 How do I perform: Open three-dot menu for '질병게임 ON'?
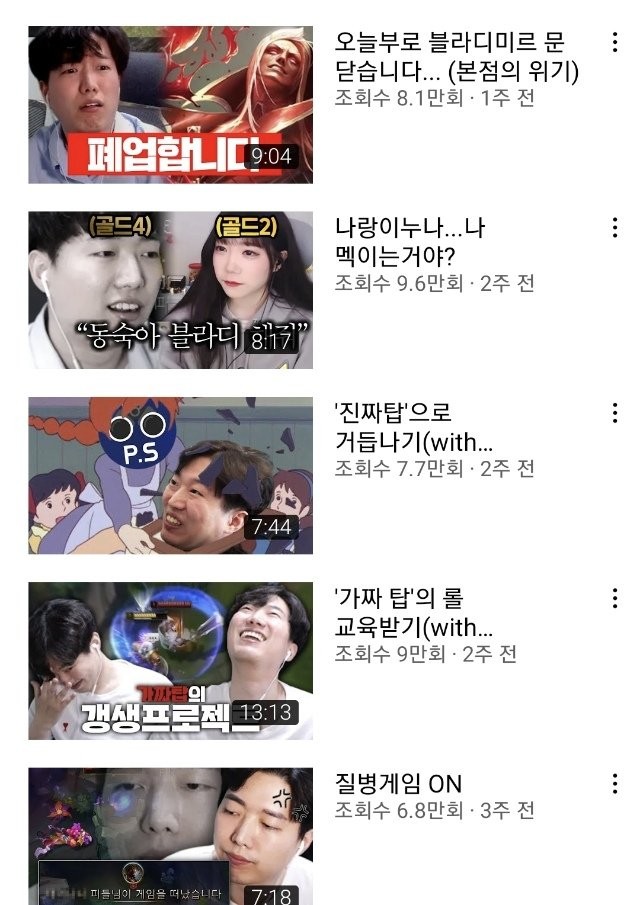pyautogui.click(x=614, y=783)
